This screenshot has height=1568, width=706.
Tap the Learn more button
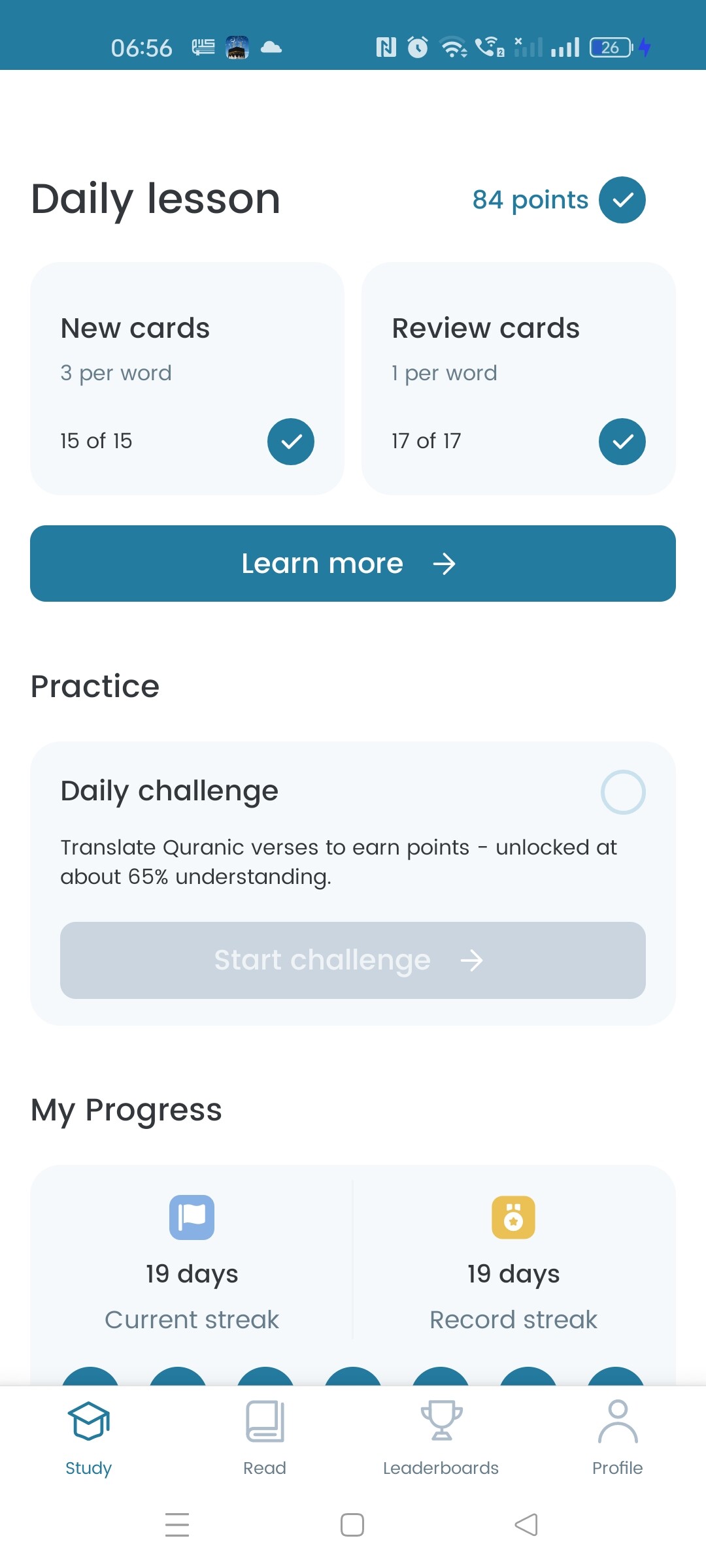pos(353,563)
